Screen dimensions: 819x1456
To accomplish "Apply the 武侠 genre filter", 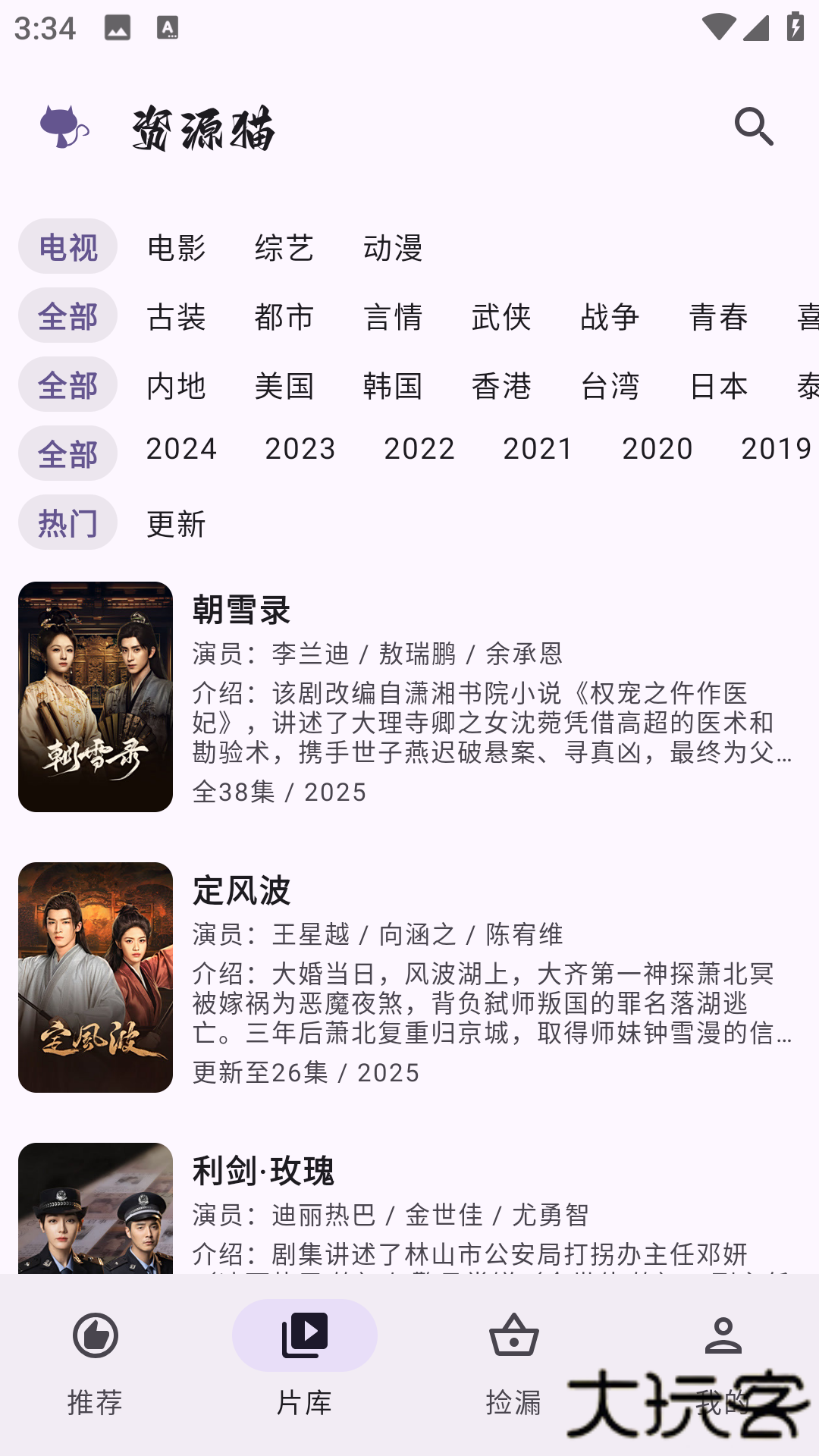I will click(x=501, y=316).
